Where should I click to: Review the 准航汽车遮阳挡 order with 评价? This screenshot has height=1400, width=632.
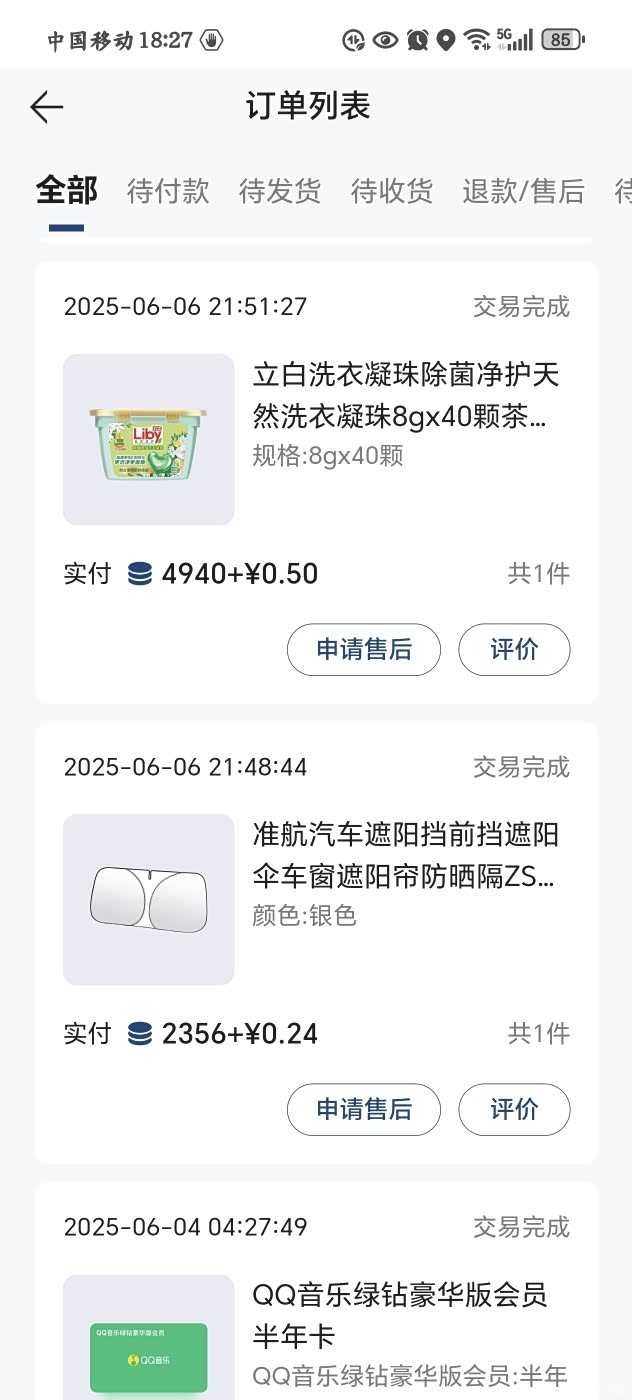(514, 1110)
